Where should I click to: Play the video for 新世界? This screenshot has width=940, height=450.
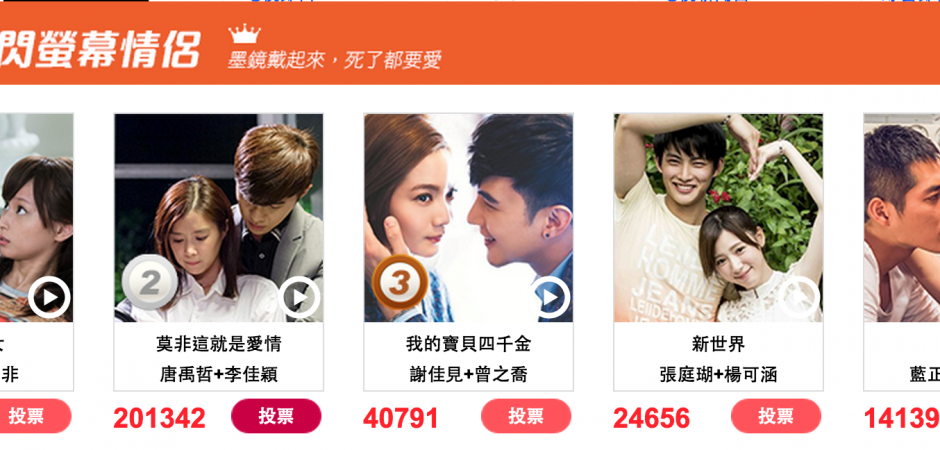(x=799, y=297)
